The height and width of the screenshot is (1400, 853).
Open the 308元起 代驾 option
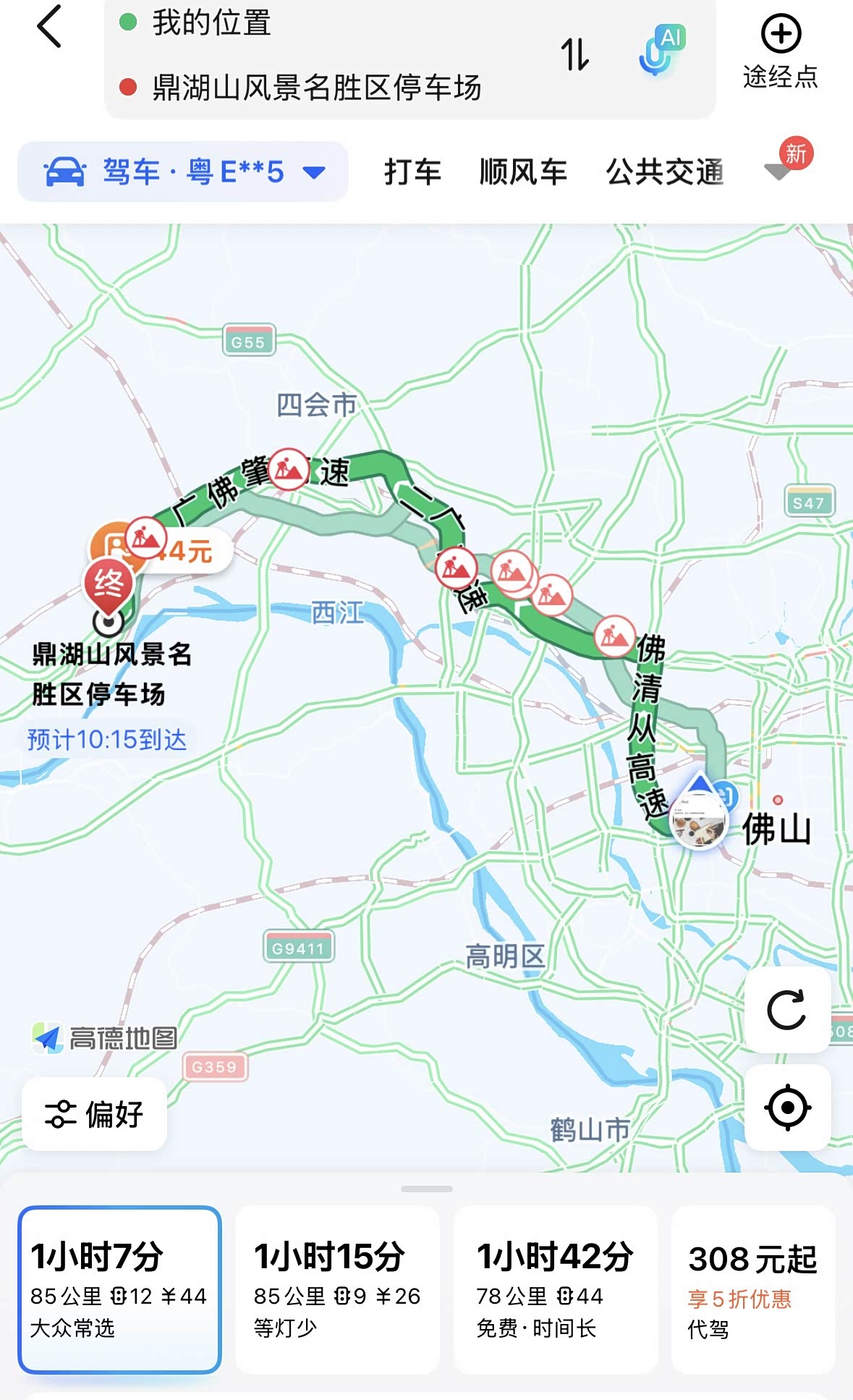pos(752,1289)
